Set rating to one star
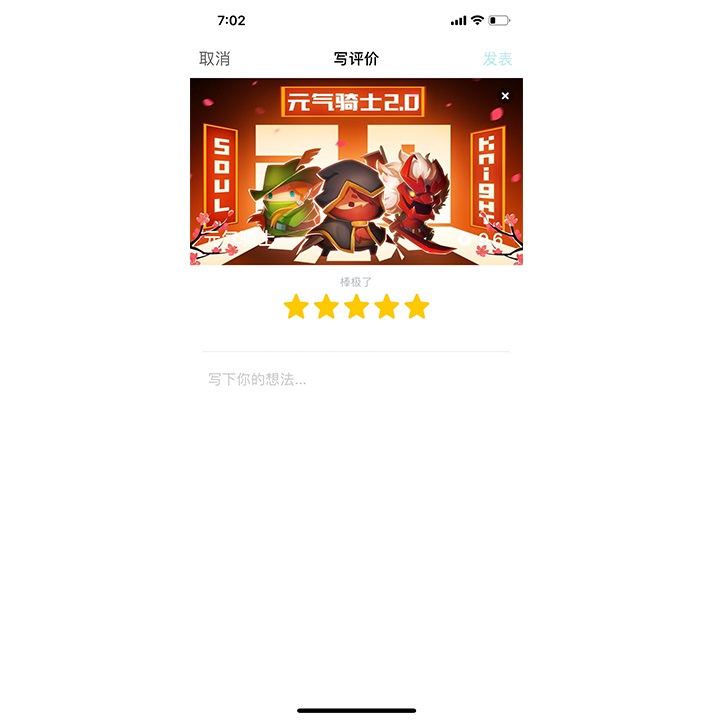This screenshot has width=713, height=720. tap(296, 307)
